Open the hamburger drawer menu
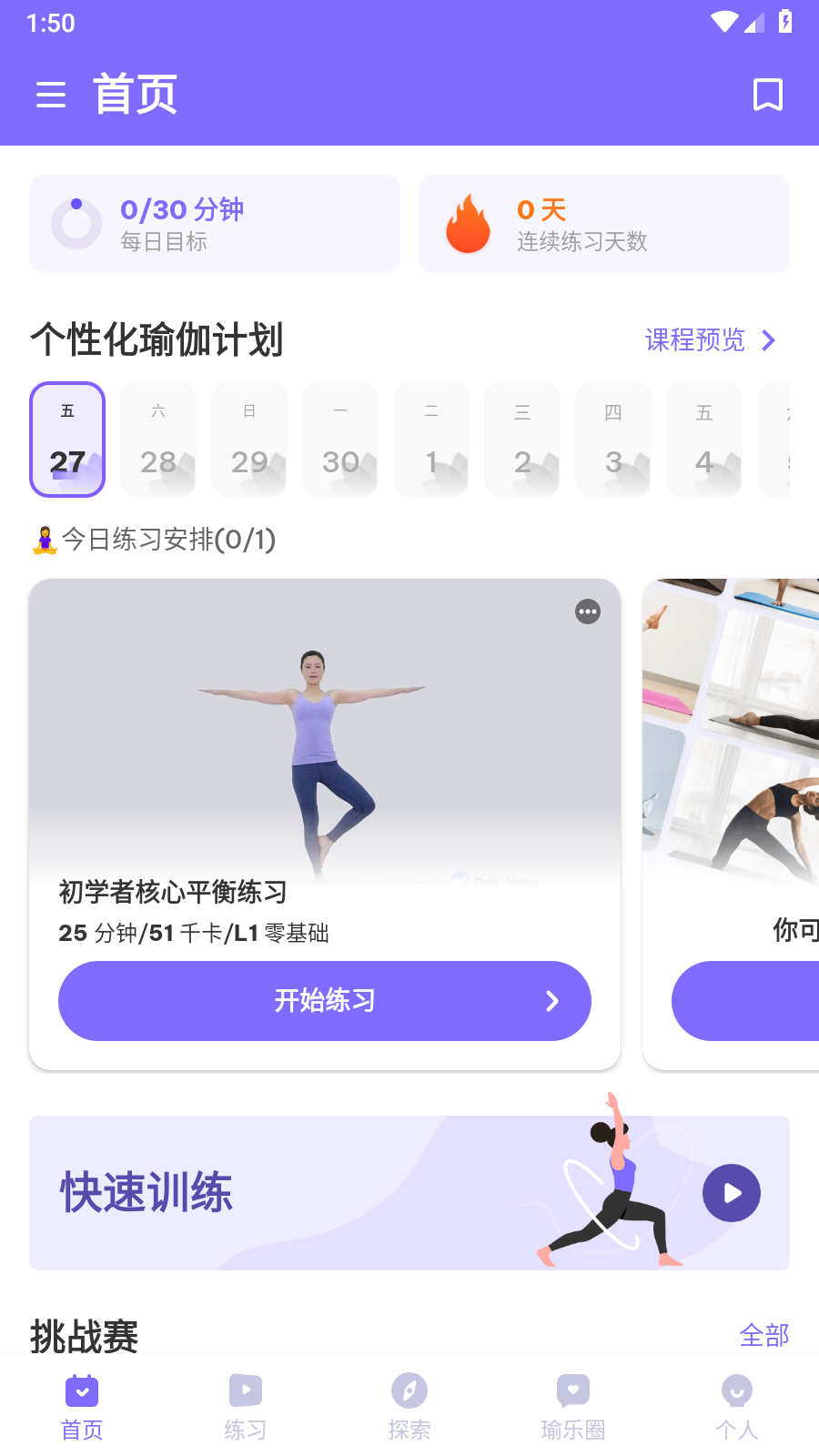Viewport: 819px width, 1456px height. [x=51, y=95]
